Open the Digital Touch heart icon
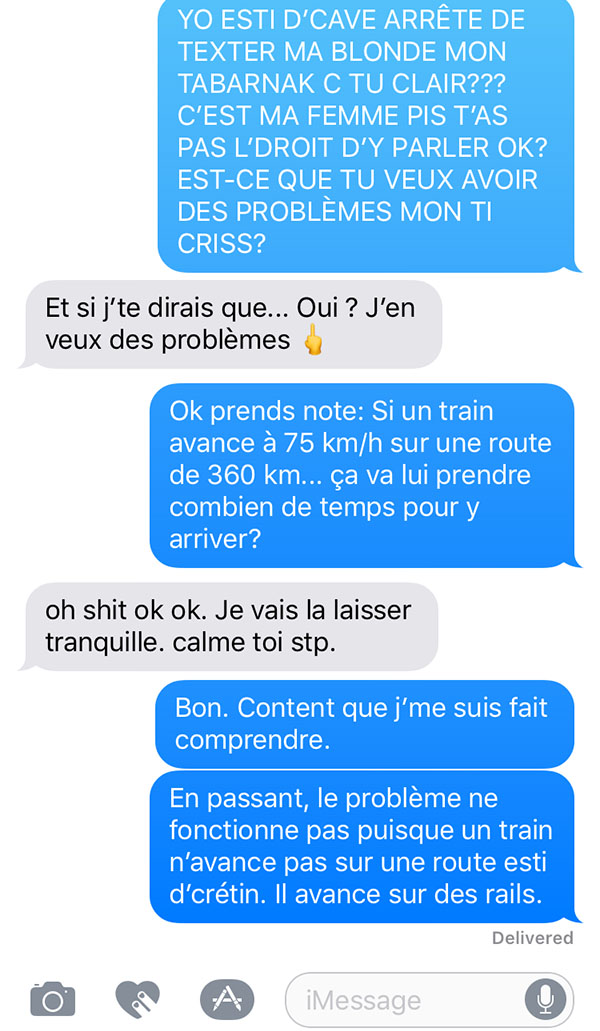This screenshot has width=600, height=1031. (x=137, y=999)
